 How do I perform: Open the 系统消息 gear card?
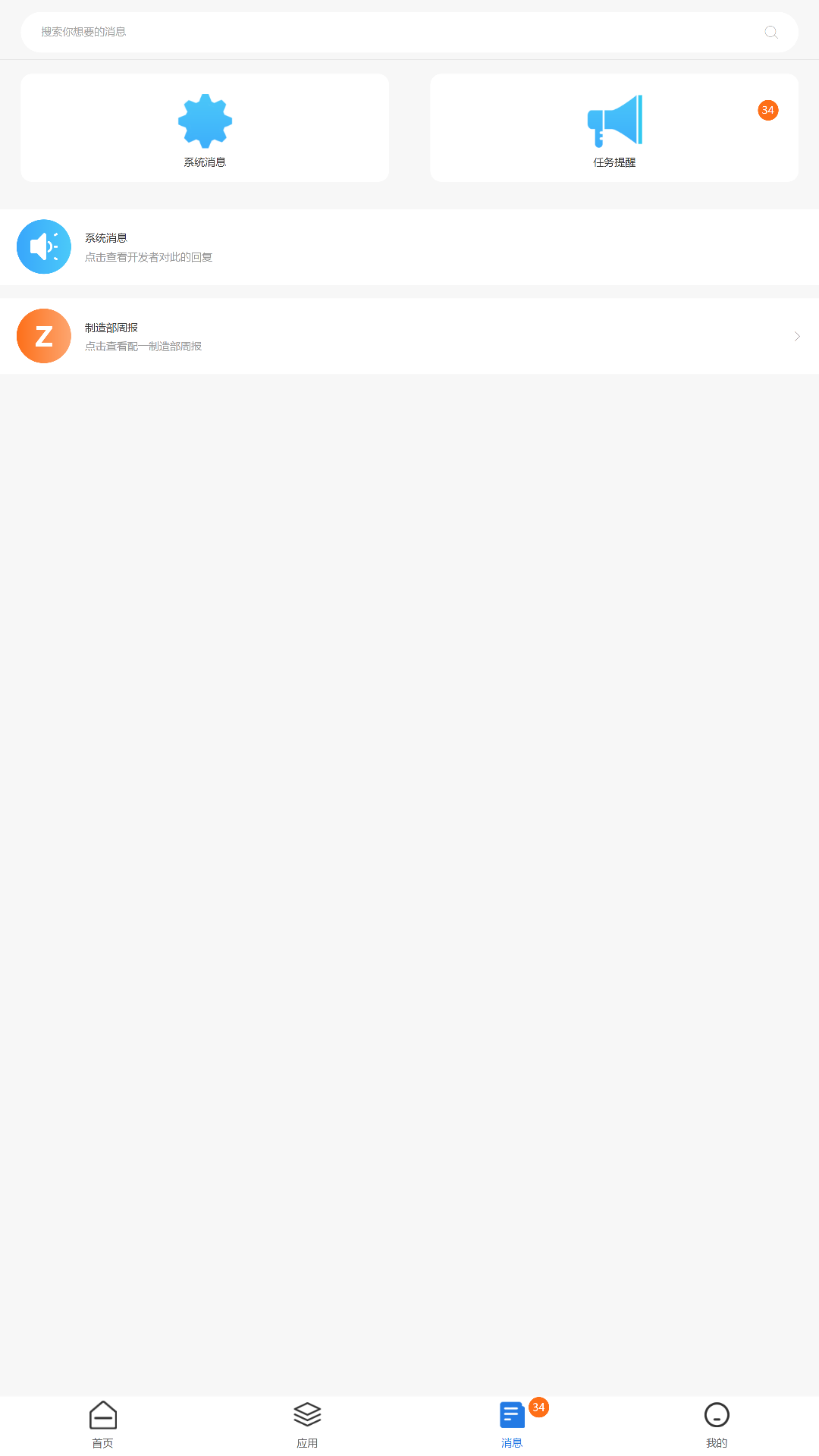click(x=205, y=128)
